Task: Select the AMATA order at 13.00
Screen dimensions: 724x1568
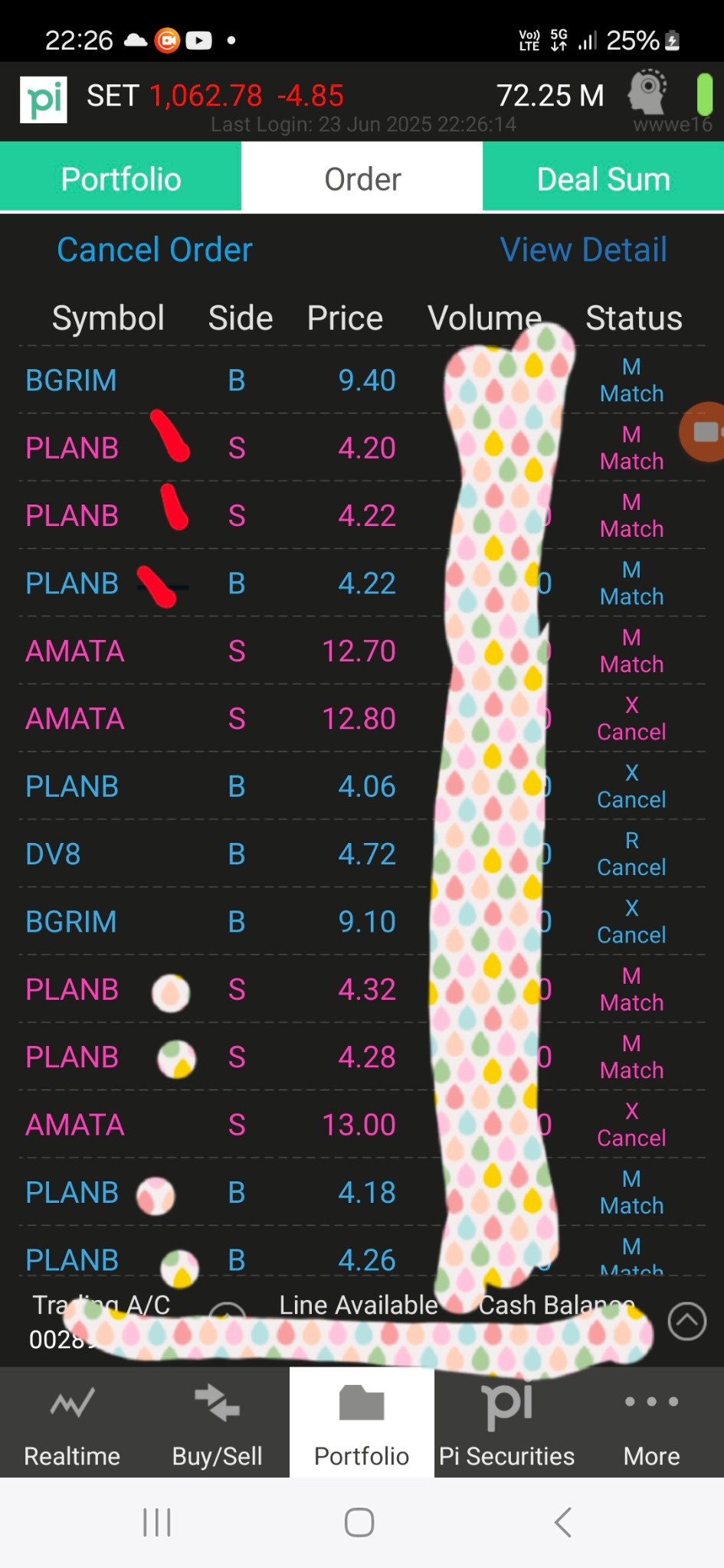Action: (x=362, y=1125)
